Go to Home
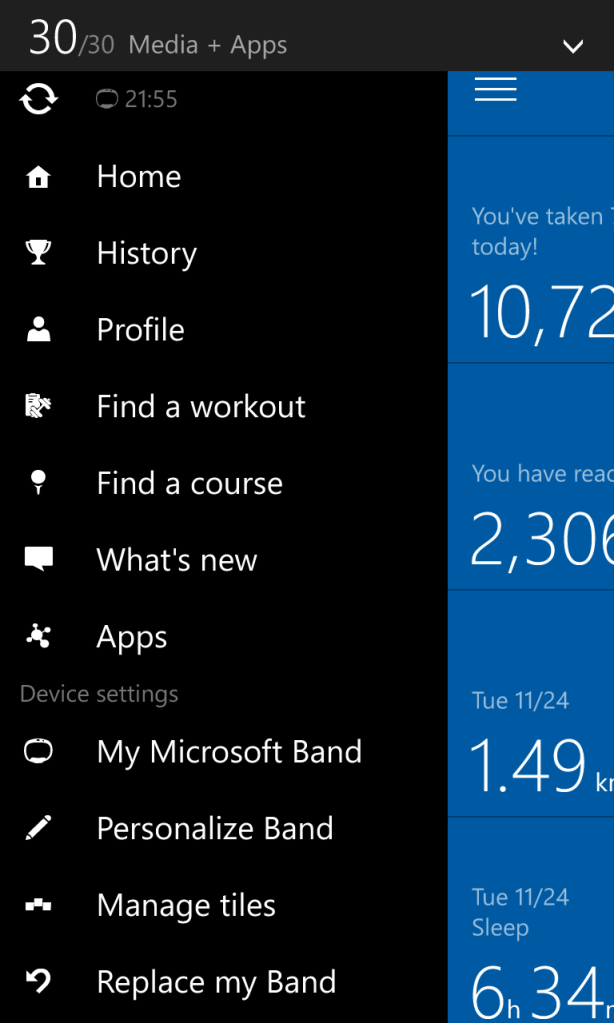This screenshot has width=614, height=1023. click(138, 177)
